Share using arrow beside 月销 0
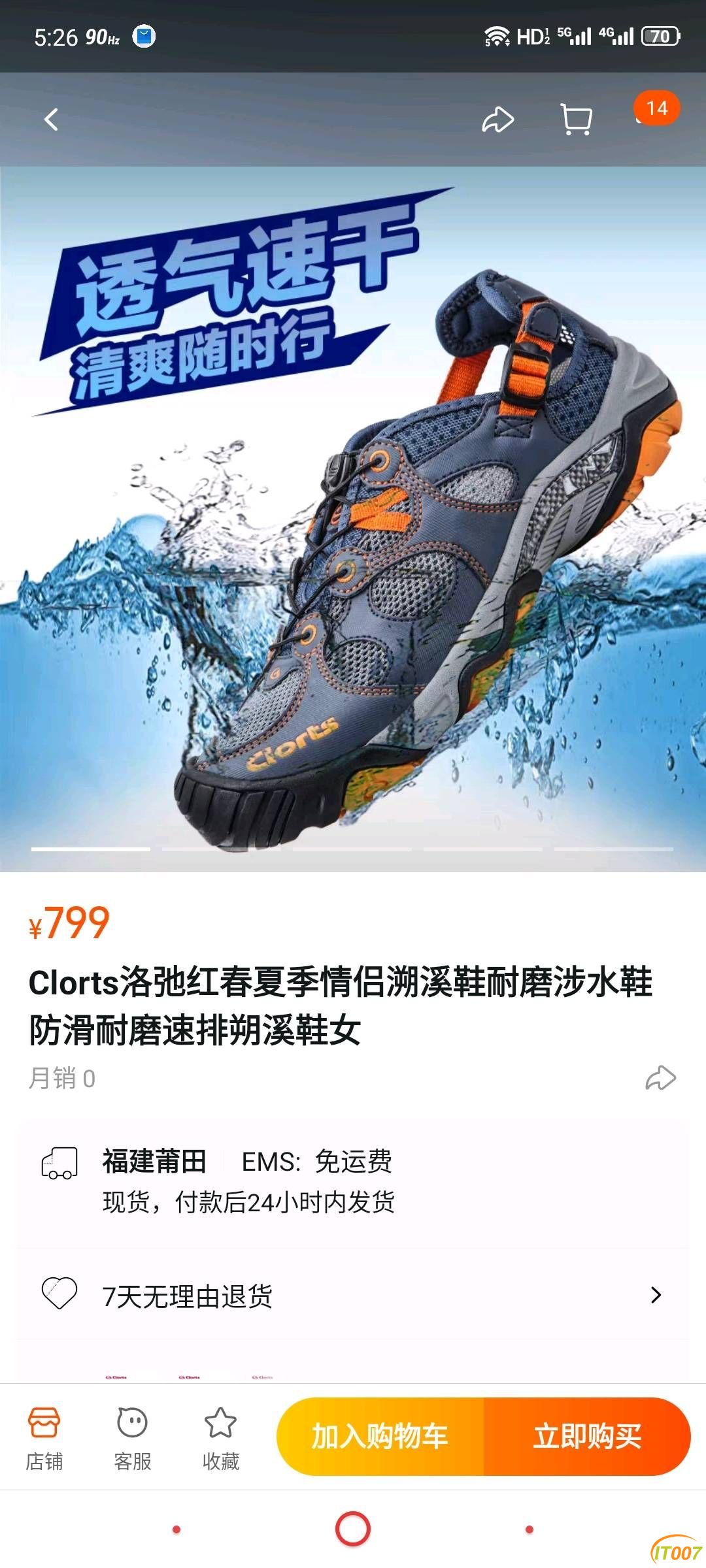Screen dimensions: 706x1568 click(x=660, y=1078)
